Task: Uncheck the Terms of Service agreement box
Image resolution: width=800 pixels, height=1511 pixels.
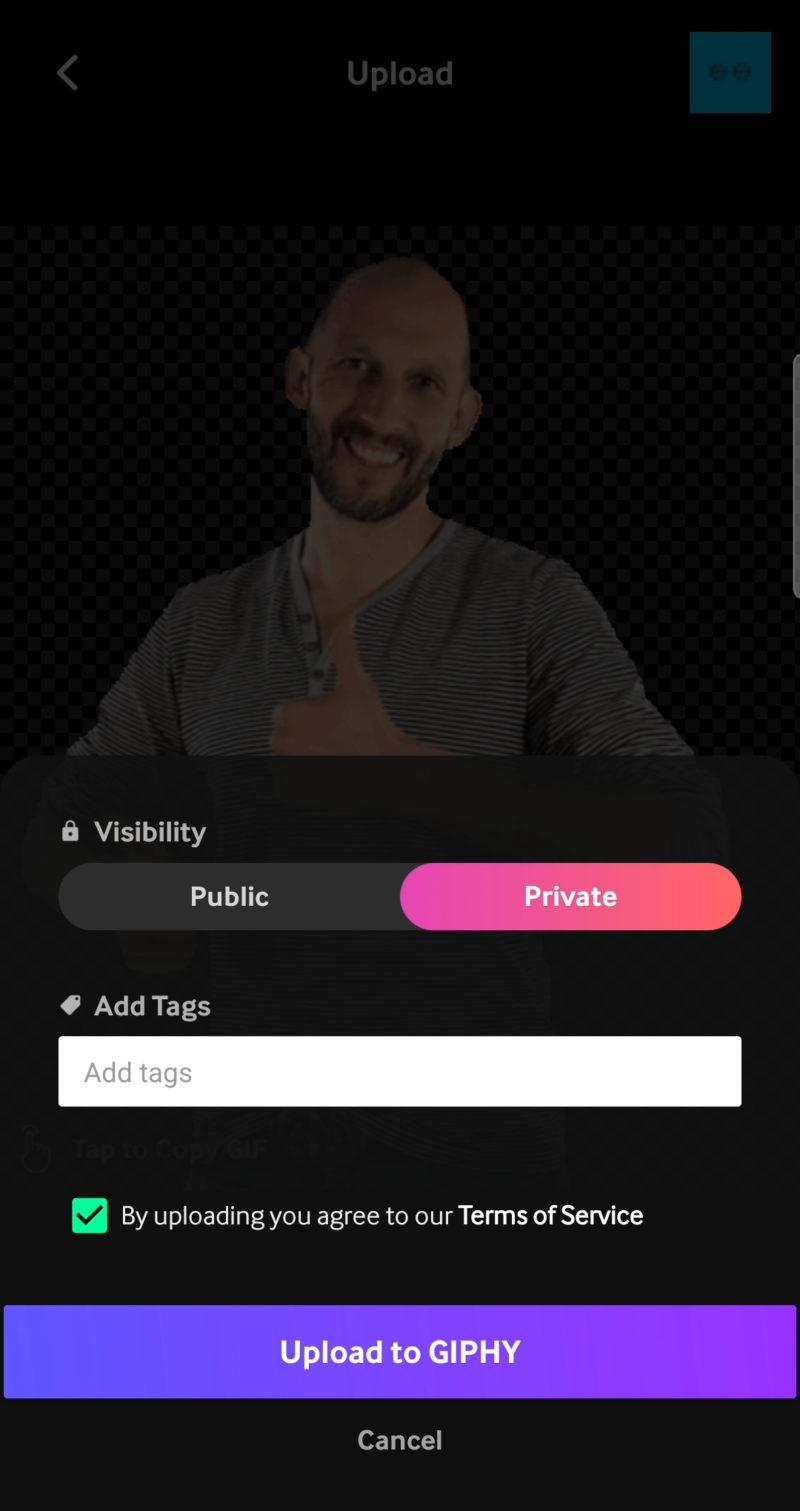Action: point(90,1216)
